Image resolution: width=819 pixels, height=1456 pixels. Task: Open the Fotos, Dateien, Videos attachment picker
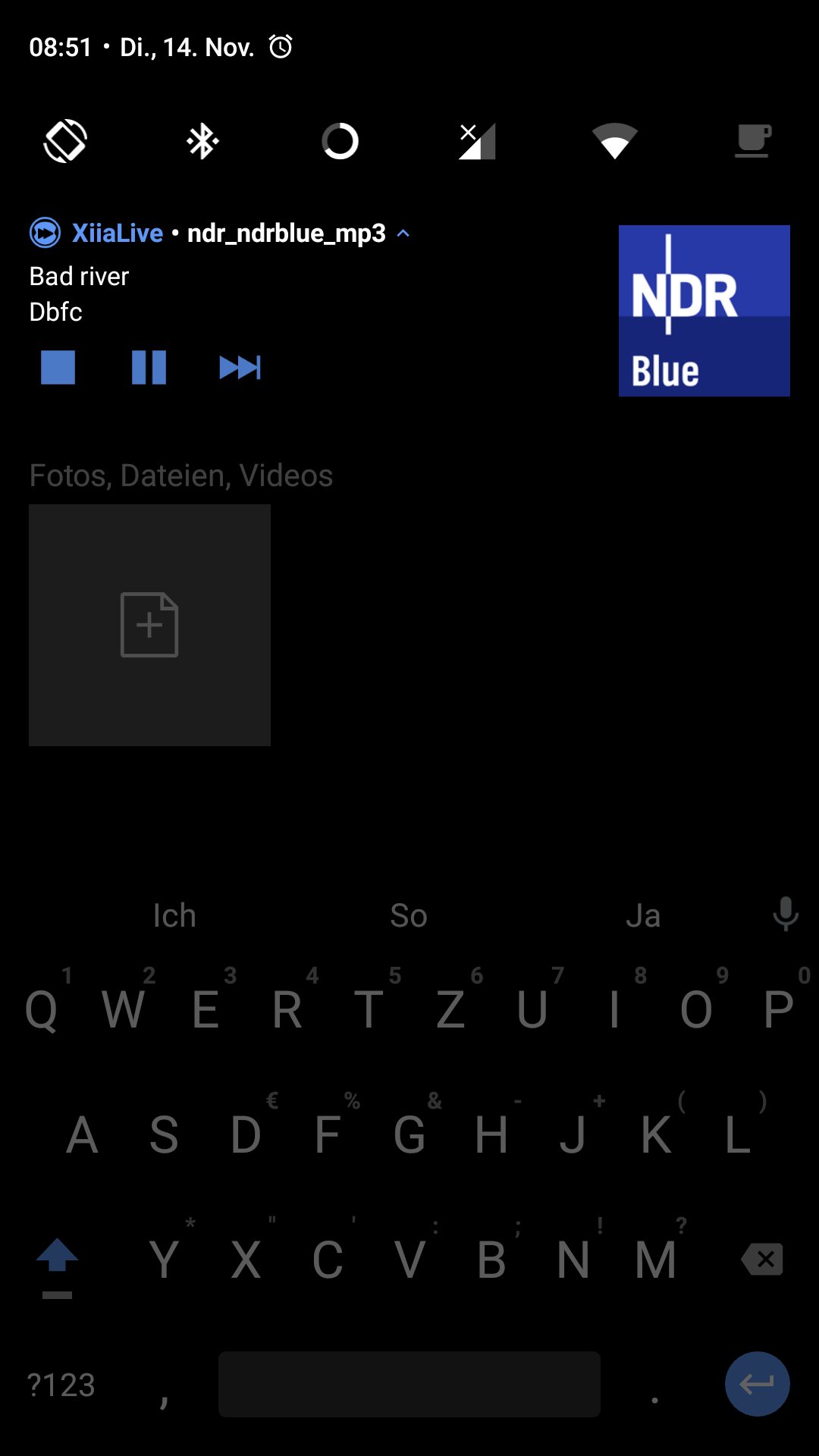[x=149, y=624]
